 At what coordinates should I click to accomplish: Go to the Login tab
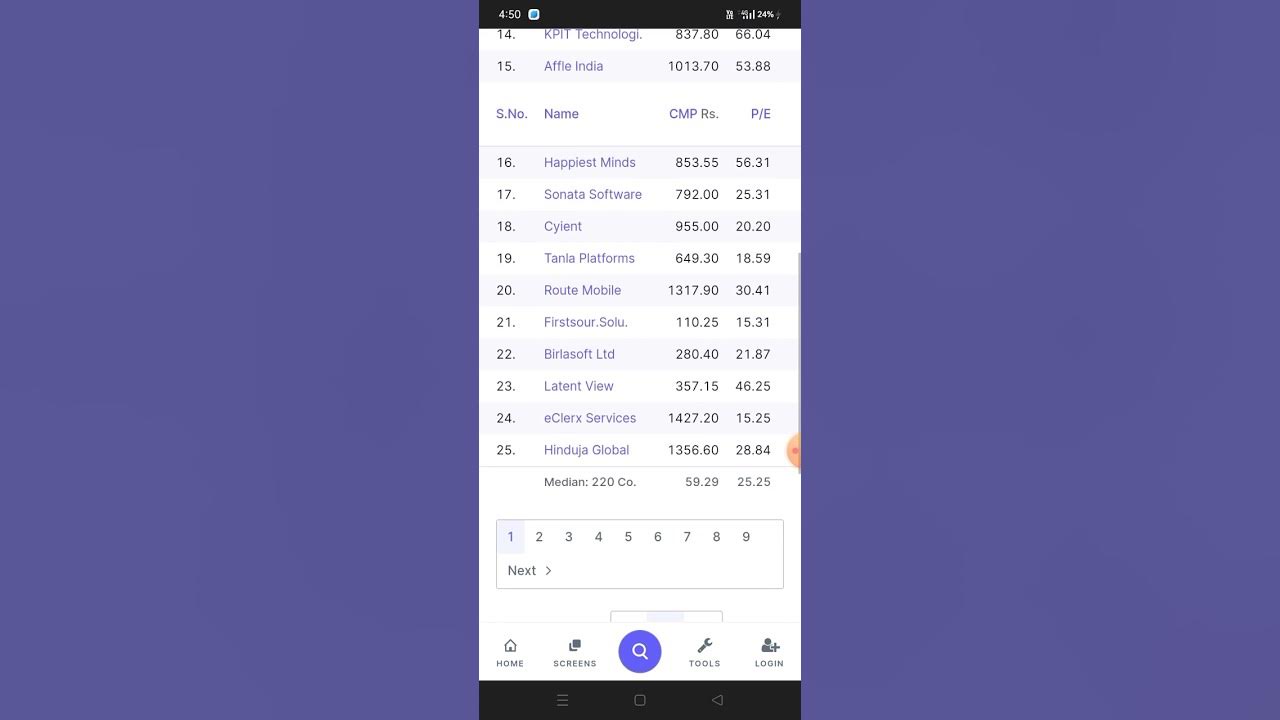pos(769,653)
